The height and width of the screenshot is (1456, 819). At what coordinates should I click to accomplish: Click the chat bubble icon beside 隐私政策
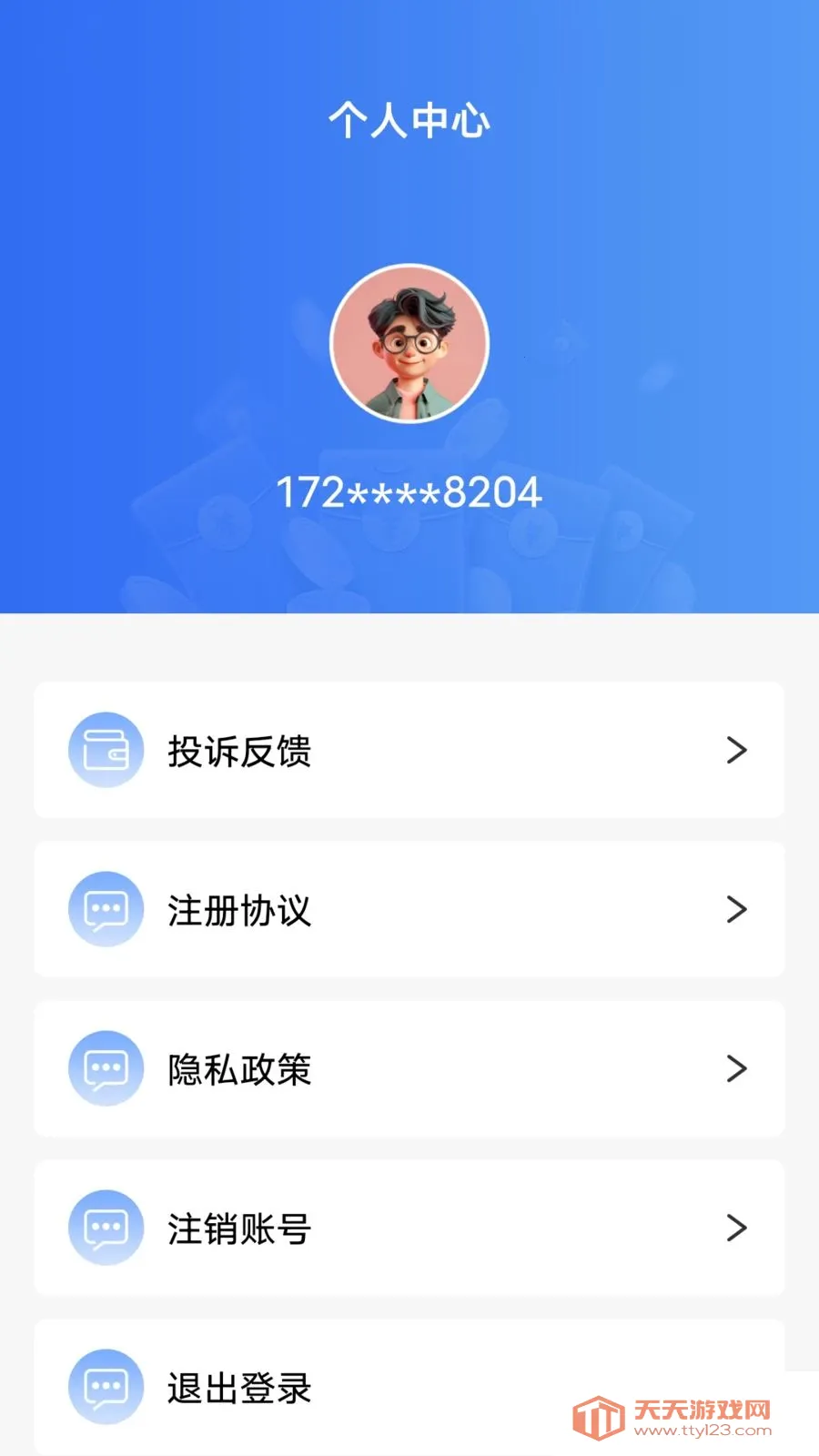click(x=106, y=1069)
